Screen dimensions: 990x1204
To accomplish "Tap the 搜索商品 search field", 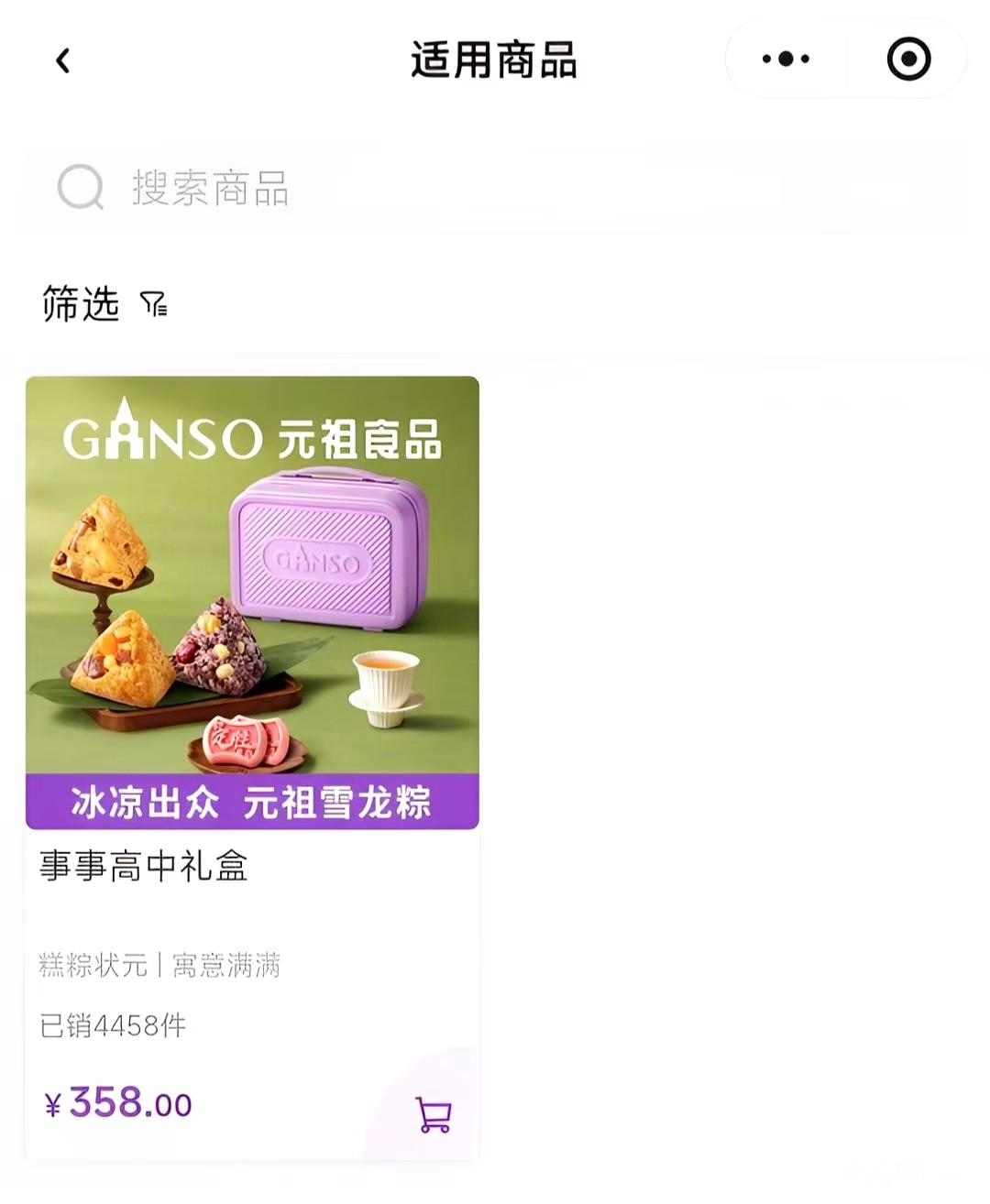I will [x=495, y=189].
